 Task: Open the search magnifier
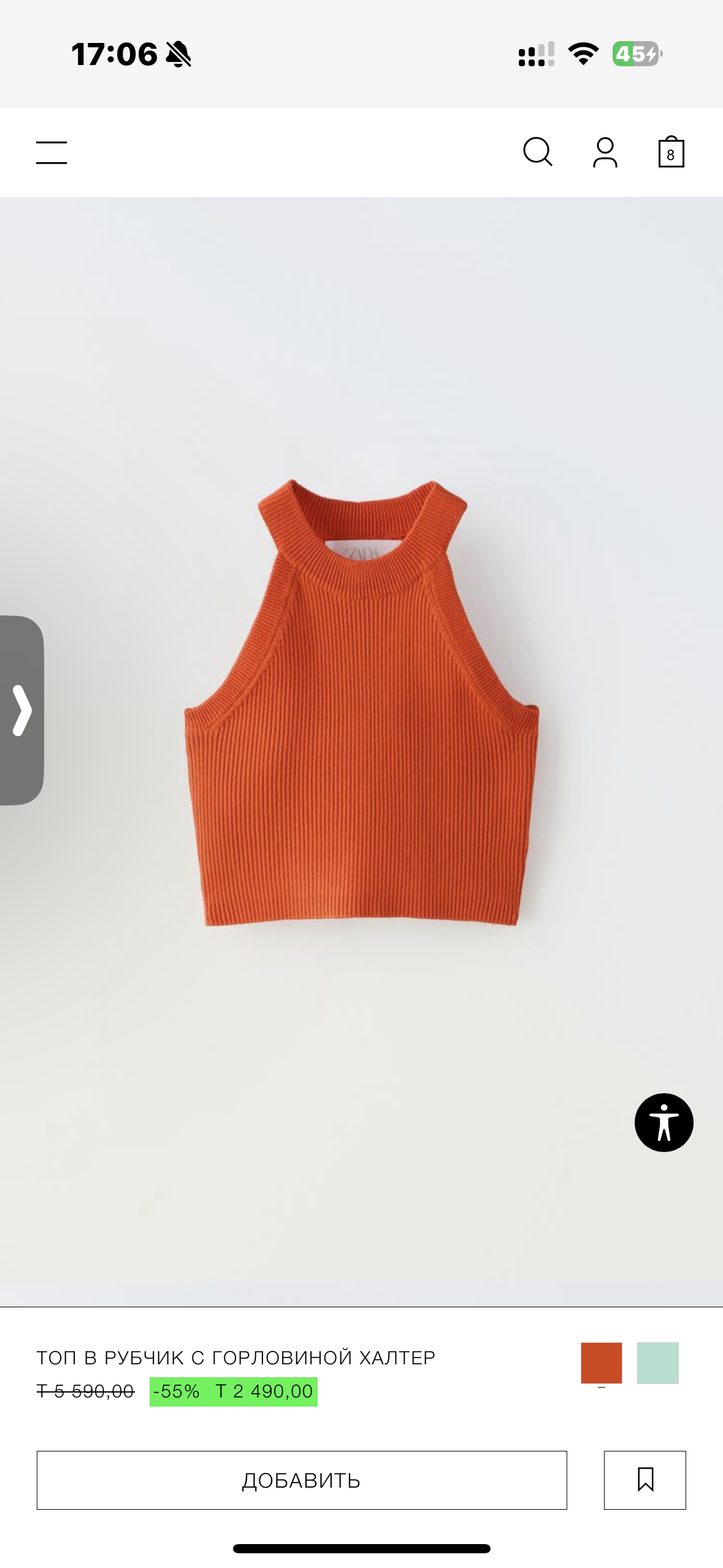pyautogui.click(x=538, y=152)
